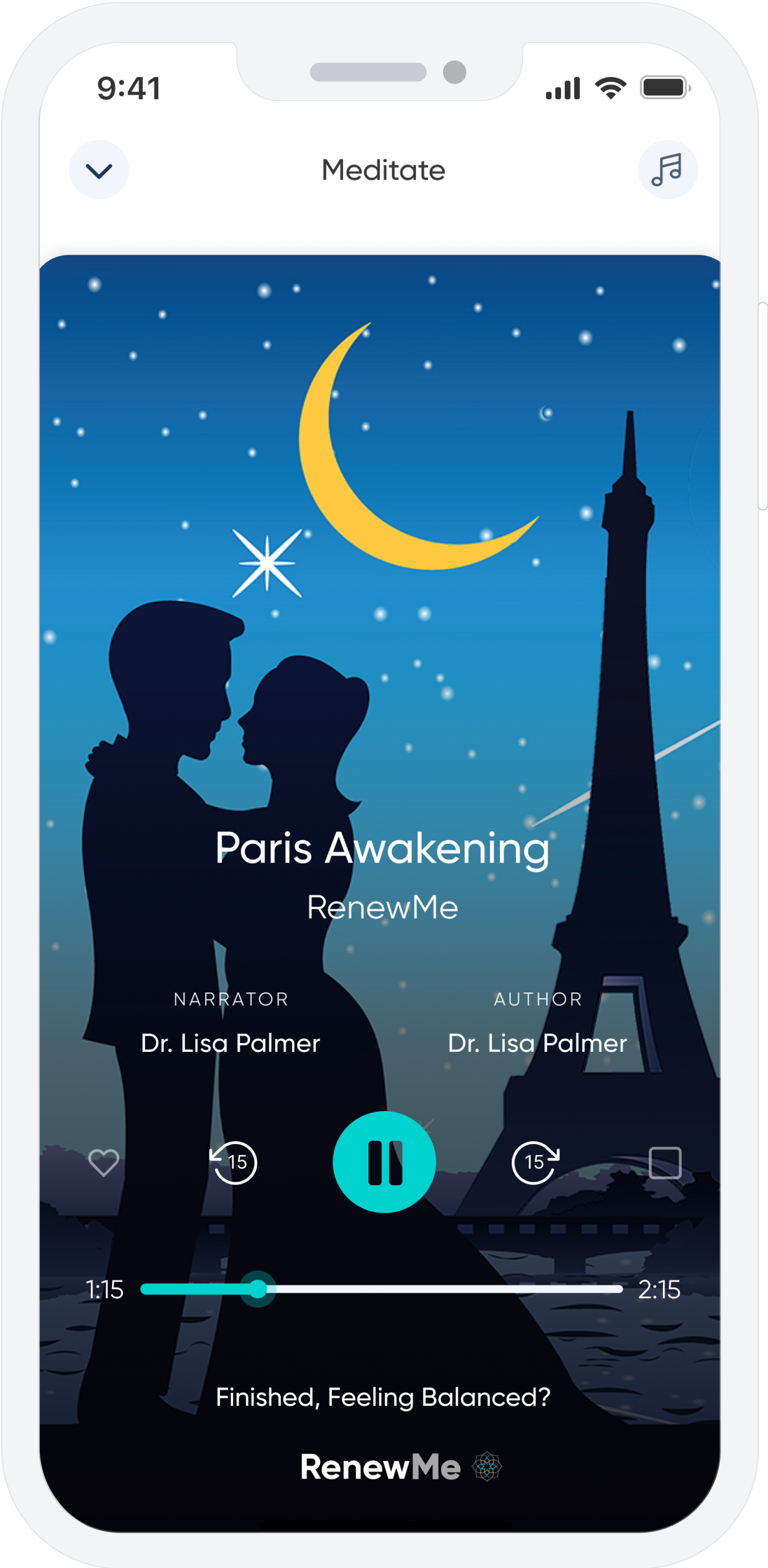Add Paris Awakening to favorites with the heart
The width and height of the screenshot is (768, 1568).
coord(103,1162)
